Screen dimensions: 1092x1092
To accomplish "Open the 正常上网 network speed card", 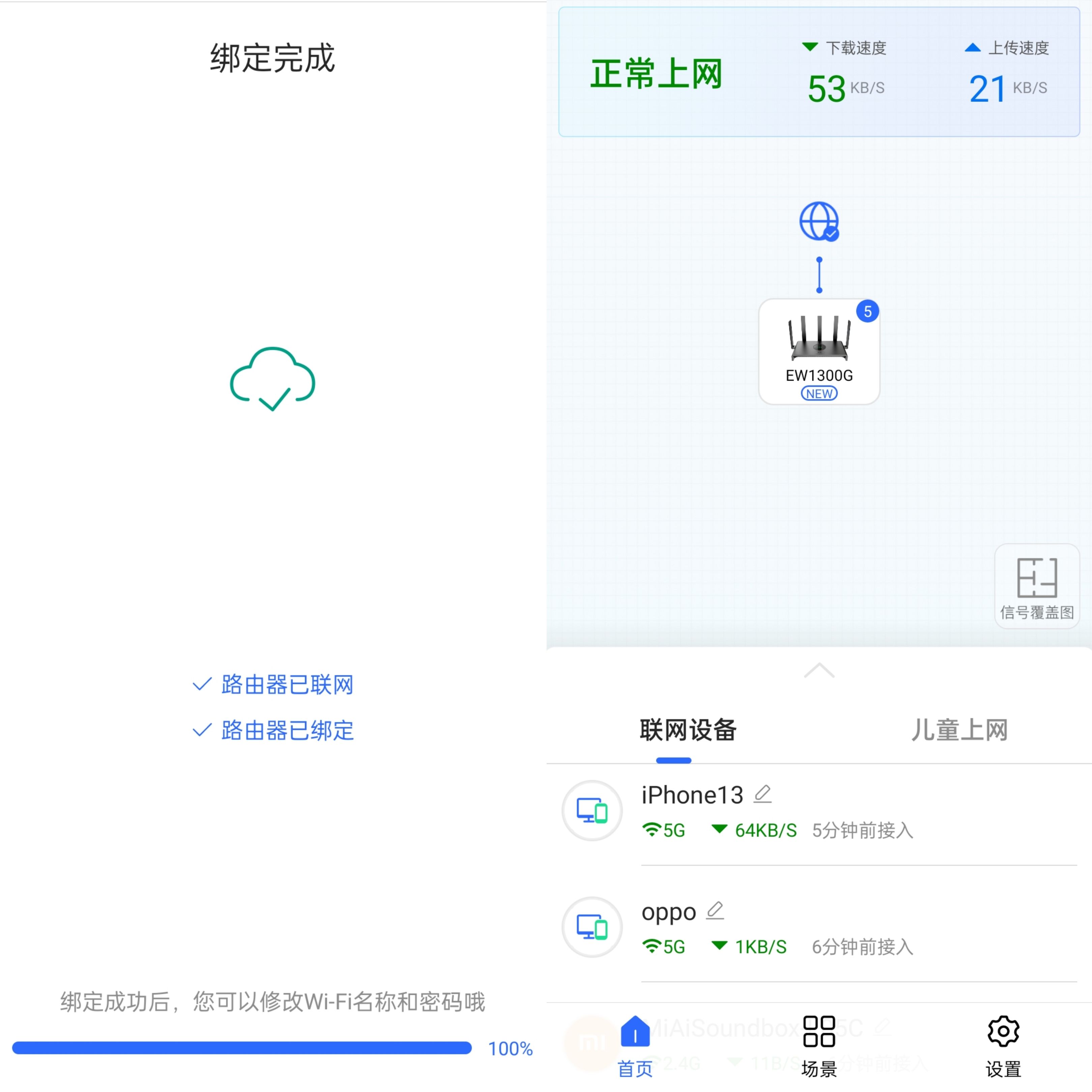I will [818, 73].
